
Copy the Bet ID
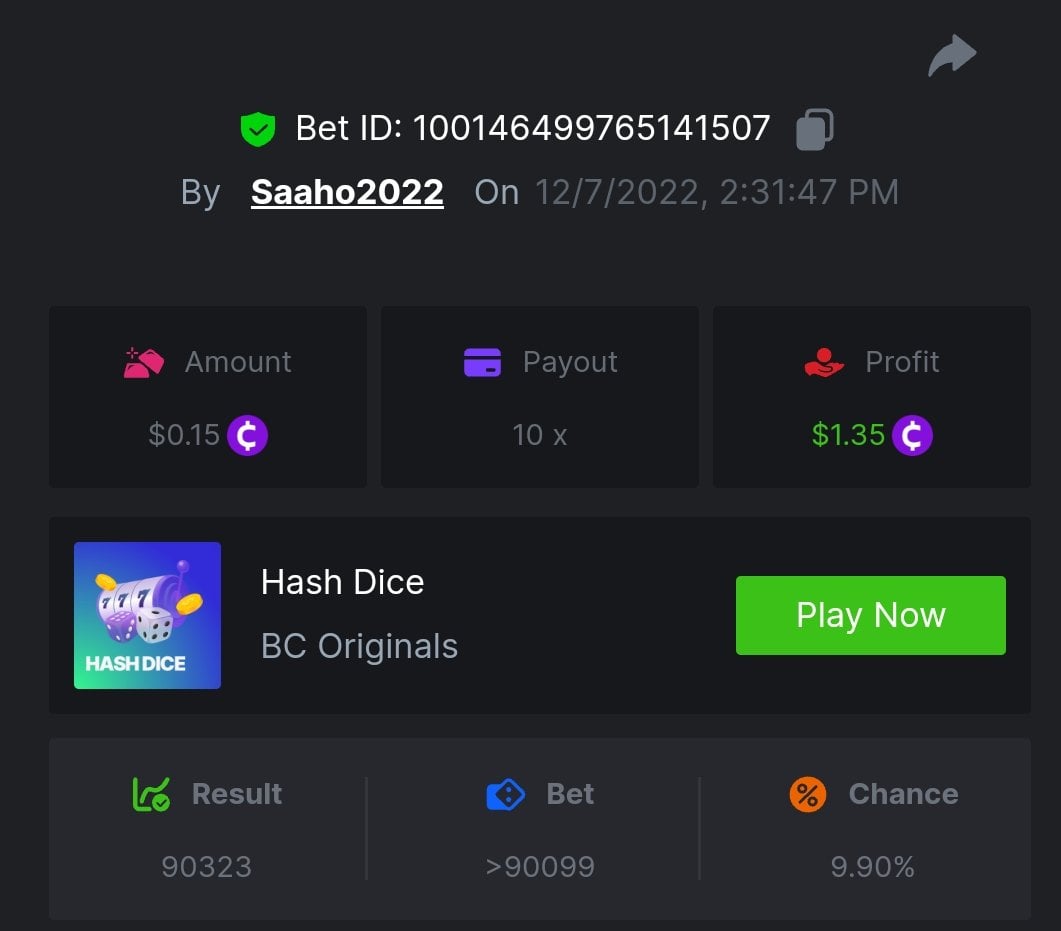[814, 129]
